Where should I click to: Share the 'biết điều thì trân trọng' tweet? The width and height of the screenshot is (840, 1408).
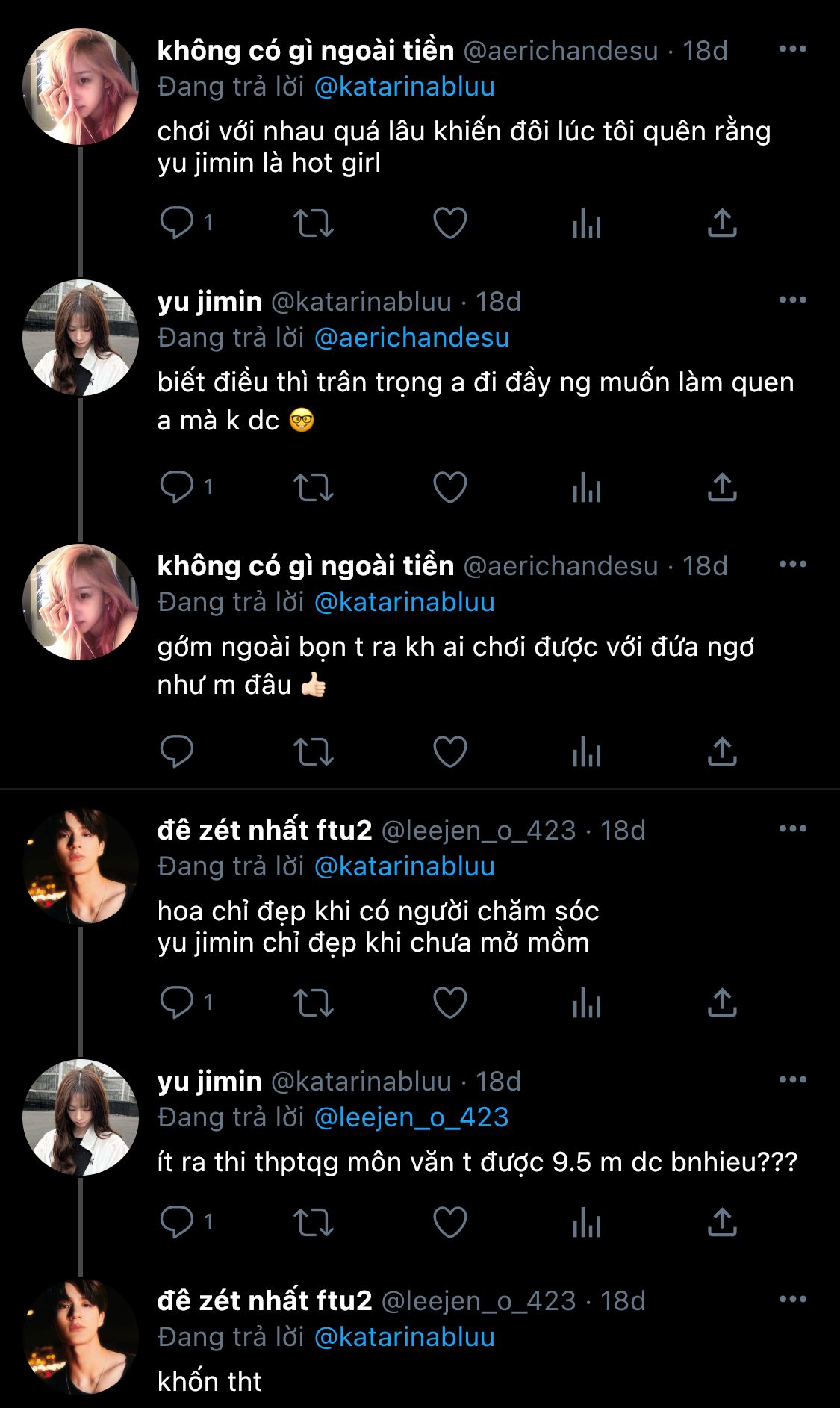point(721,487)
